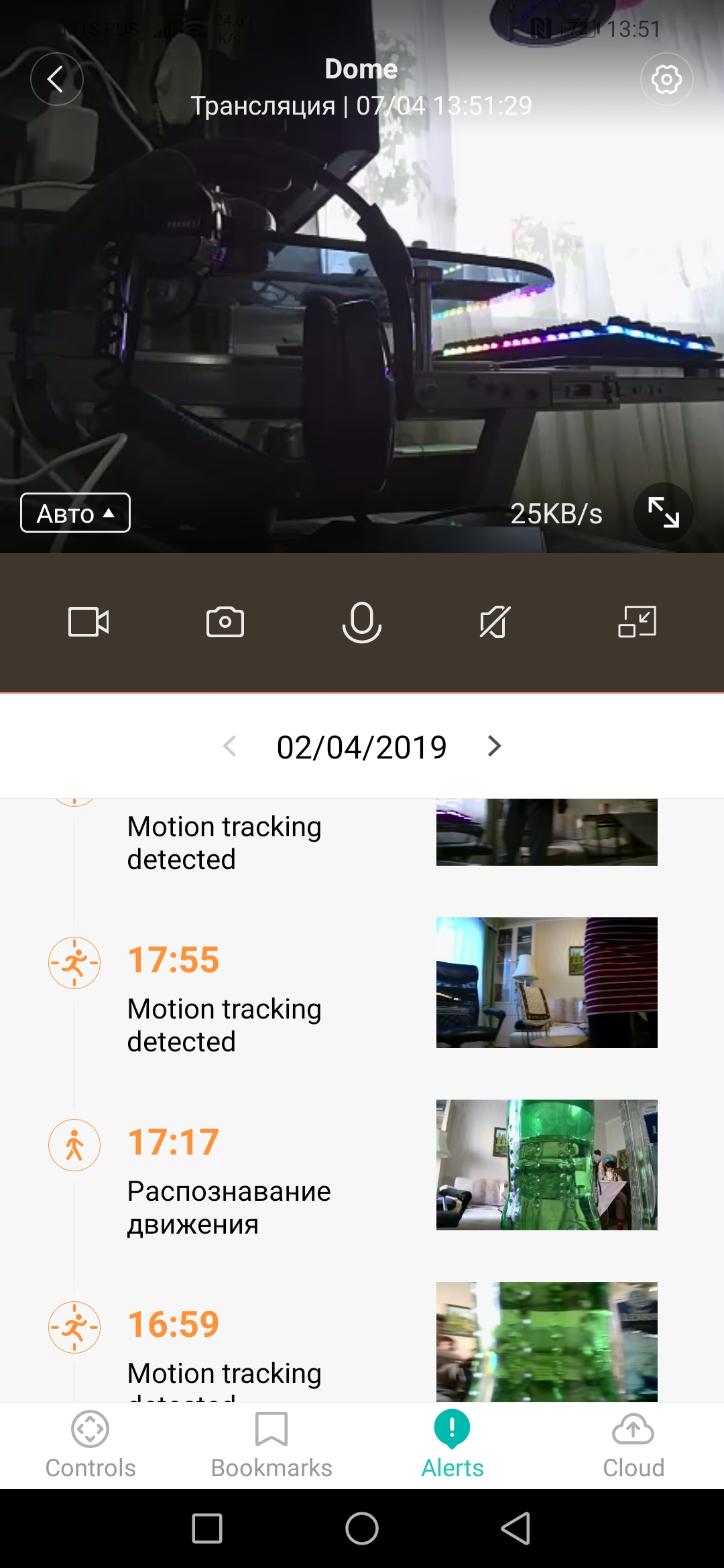724x1568 pixels.
Task: Go to the next date
Action: pos(495,746)
